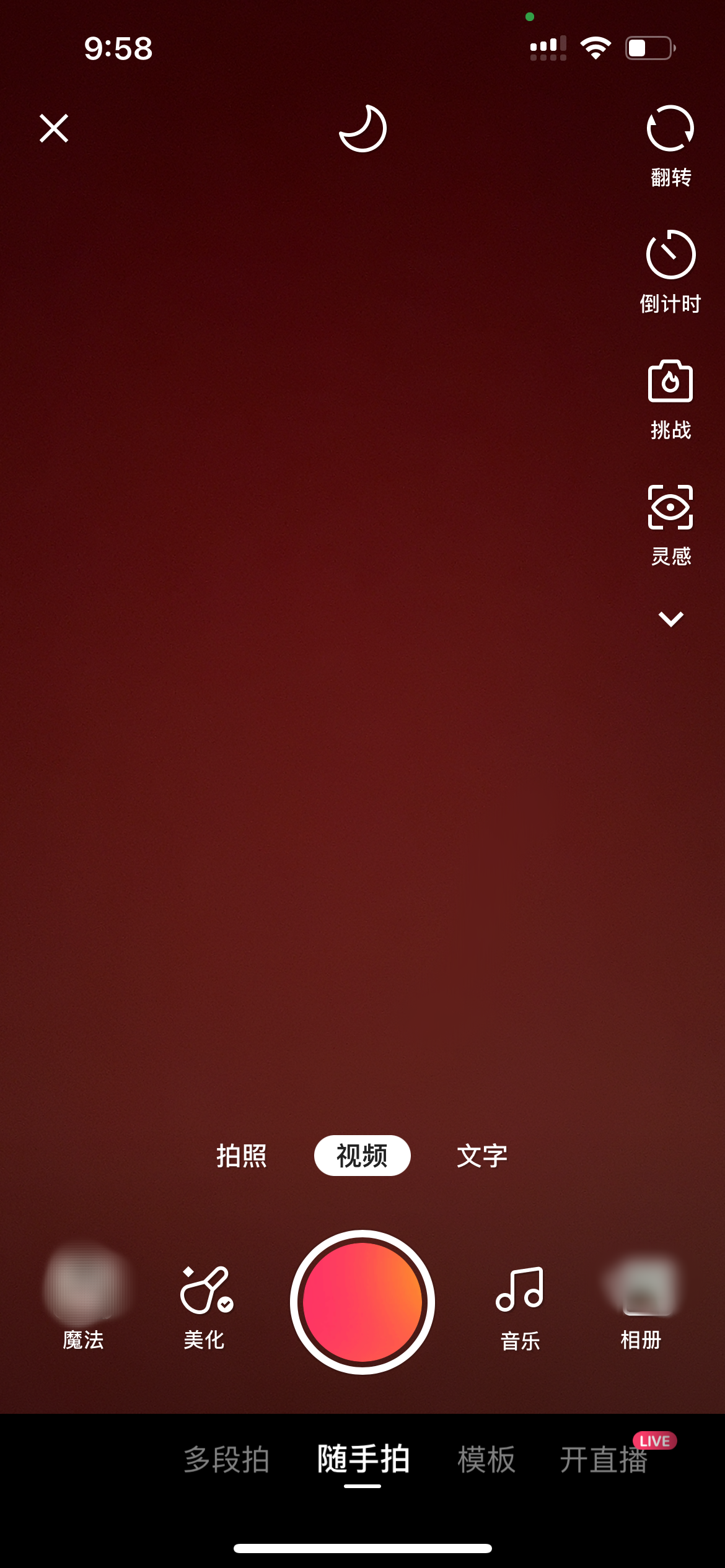
Task: Start recording with the red shutter button
Action: click(x=362, y=1302)
